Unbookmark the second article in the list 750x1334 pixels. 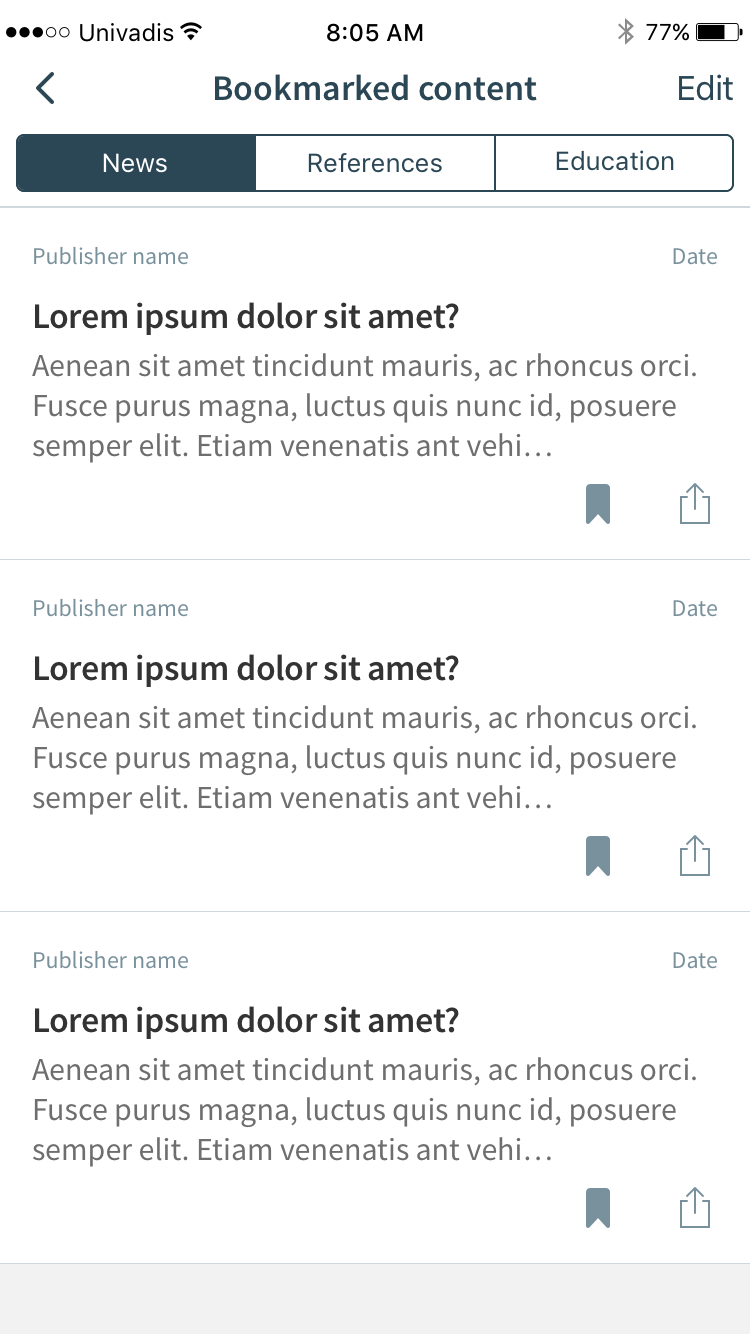coord(598,856)
